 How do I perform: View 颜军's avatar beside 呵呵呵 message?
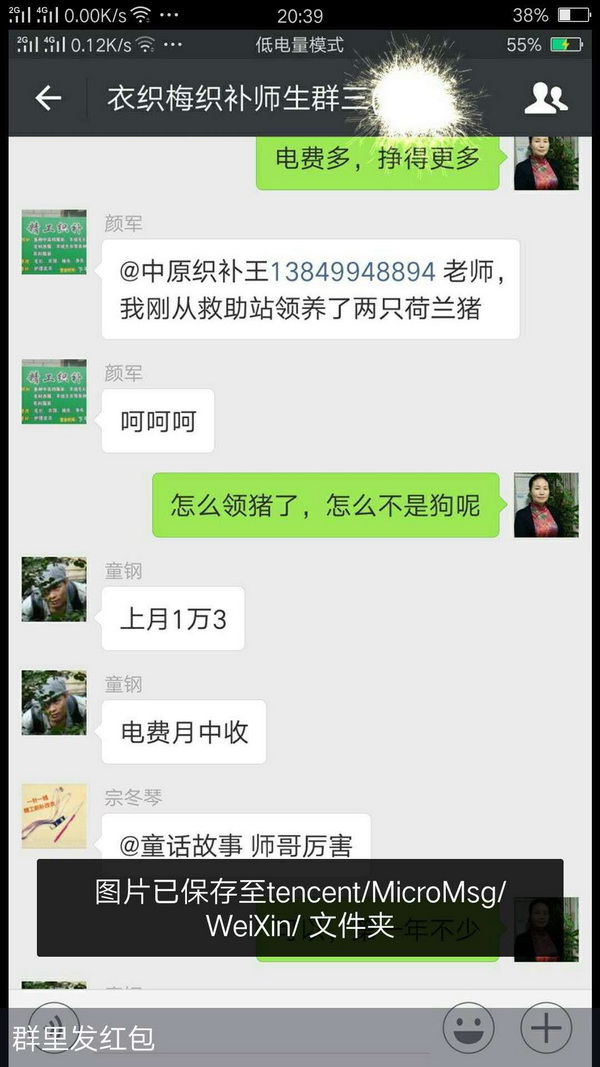pos(54,392)
